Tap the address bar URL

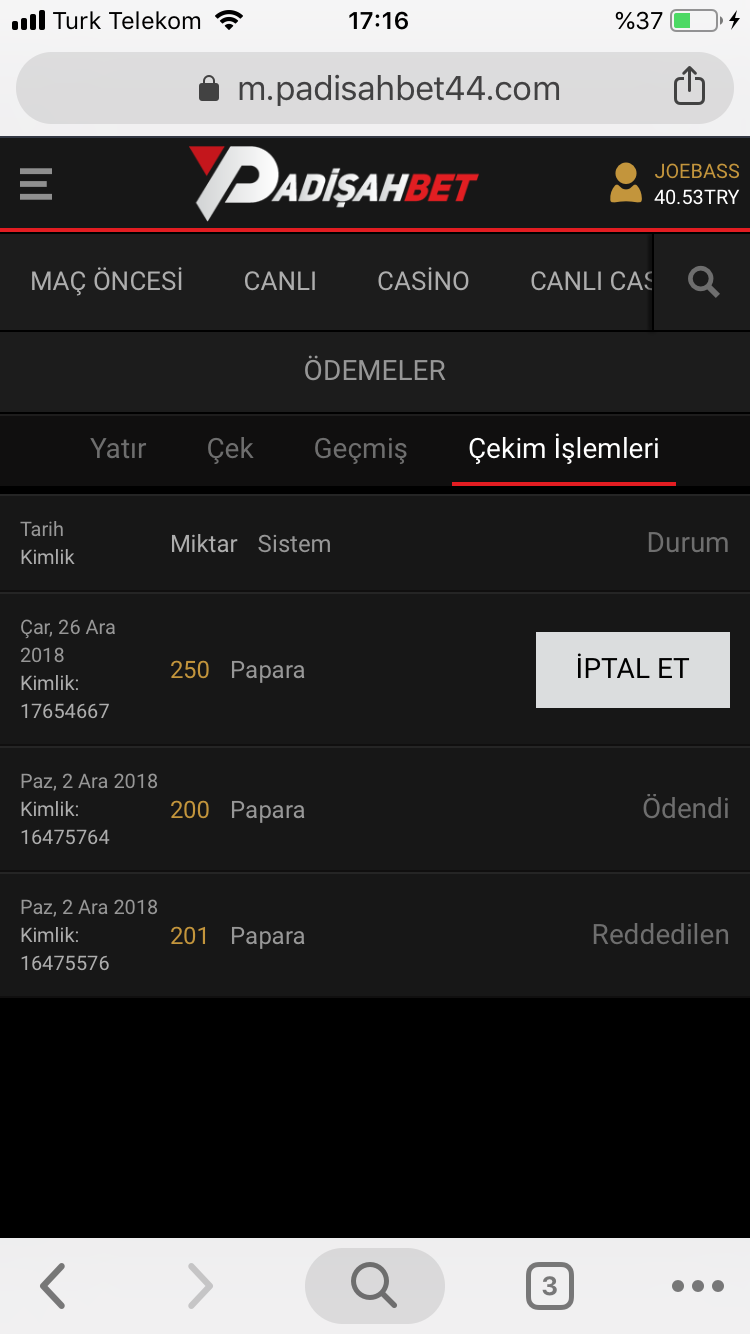tap(399, 89)
